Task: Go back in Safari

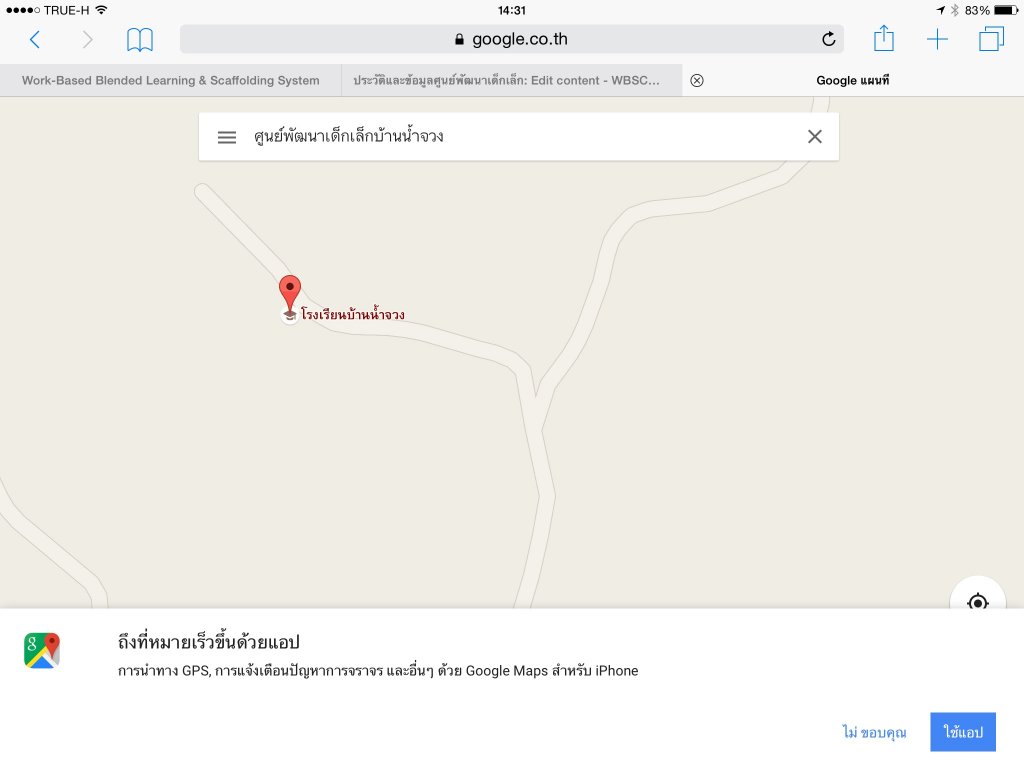Action: pos(35,40)
